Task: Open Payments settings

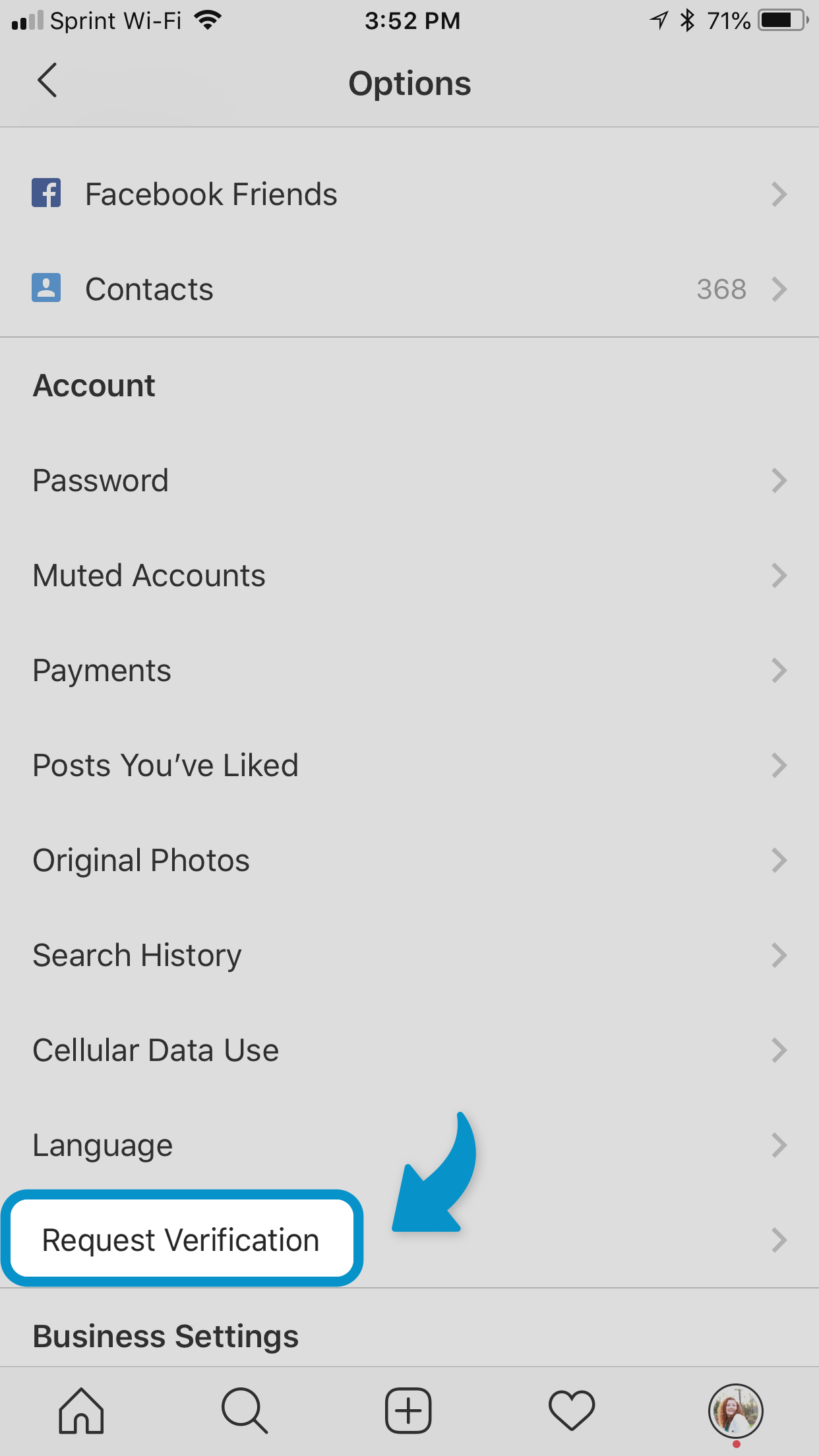Action: [101, 670]
